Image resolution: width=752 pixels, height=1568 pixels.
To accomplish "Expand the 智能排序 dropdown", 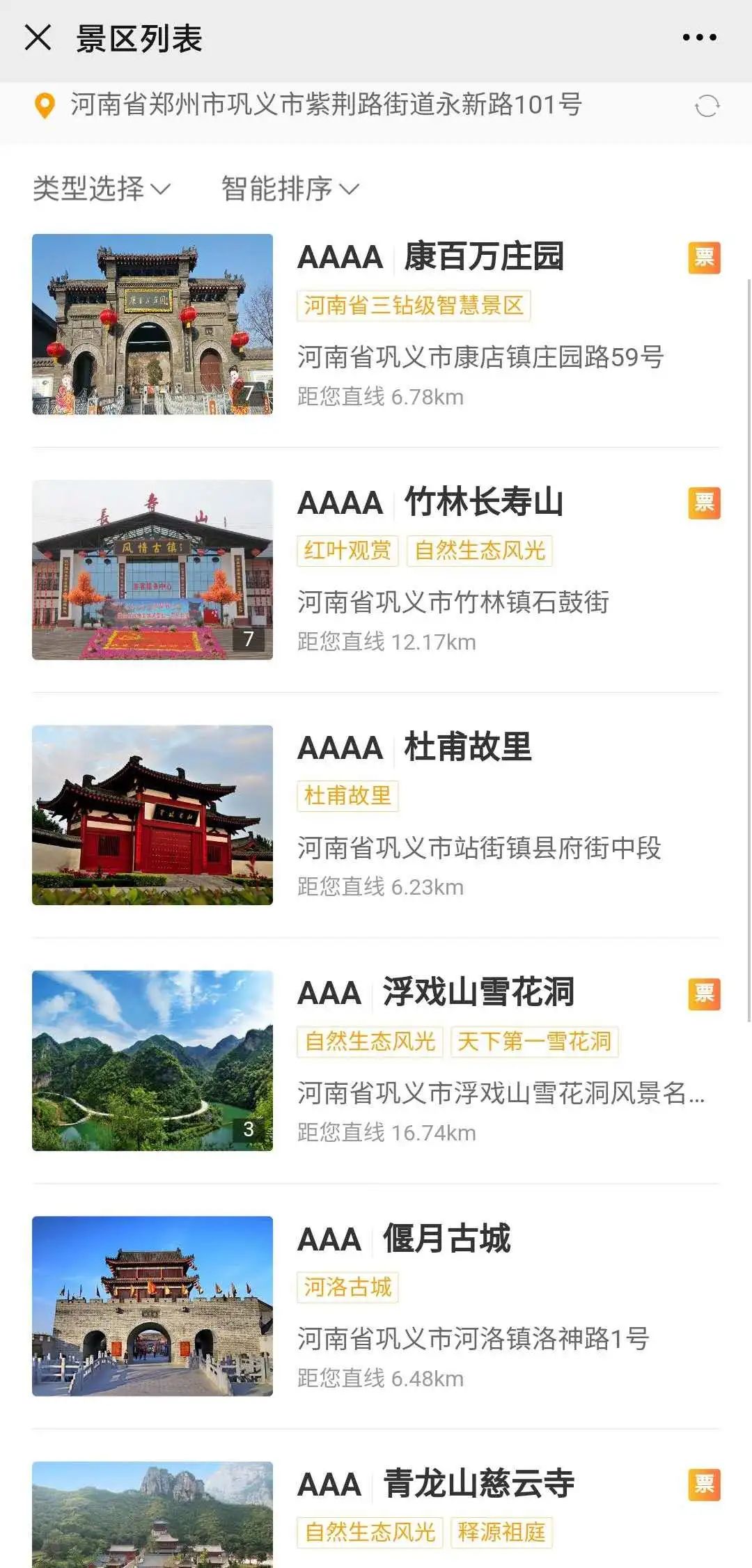I will [x=290, y=189].
